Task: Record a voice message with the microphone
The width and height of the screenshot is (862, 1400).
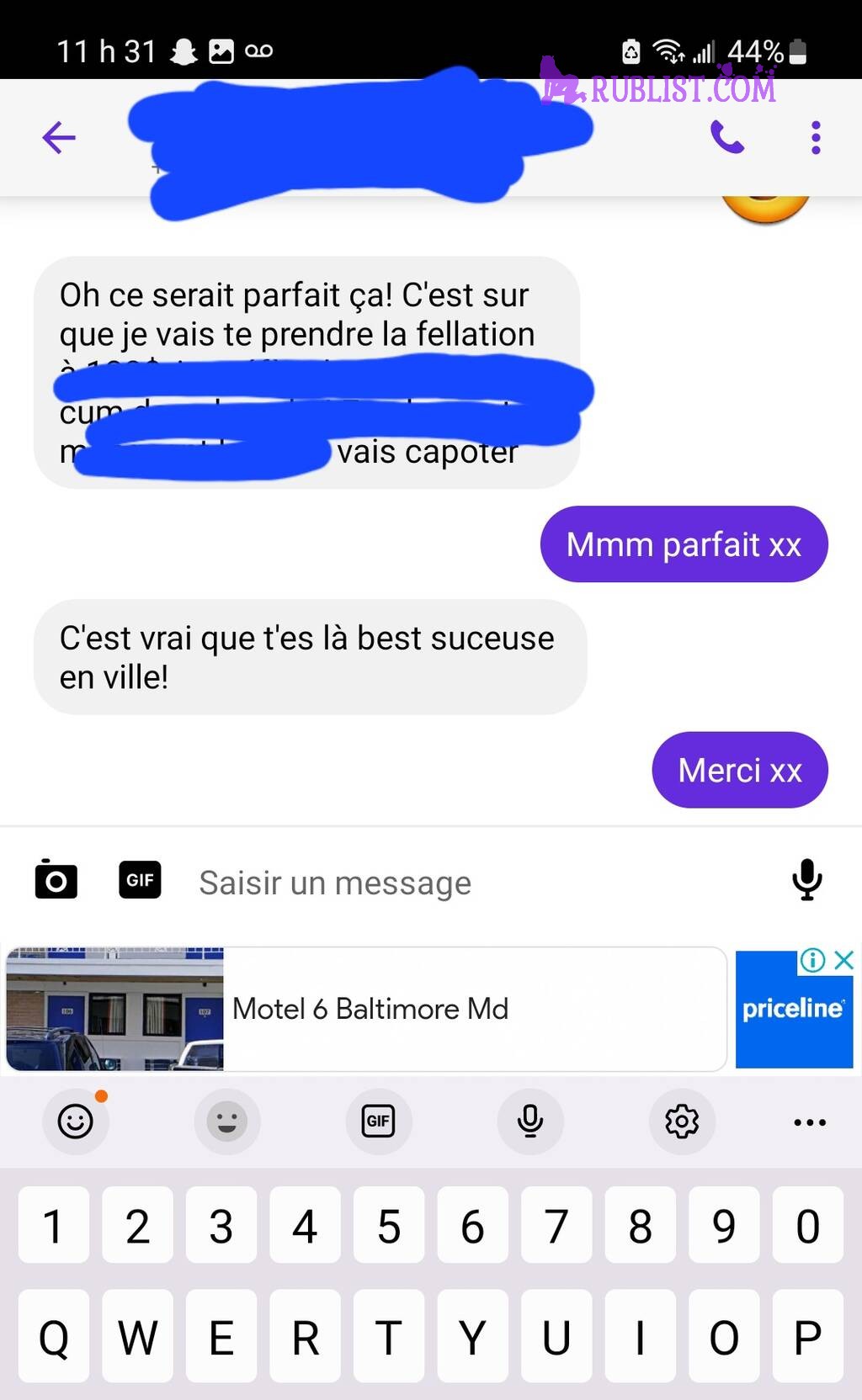Action: coord(806,880)
